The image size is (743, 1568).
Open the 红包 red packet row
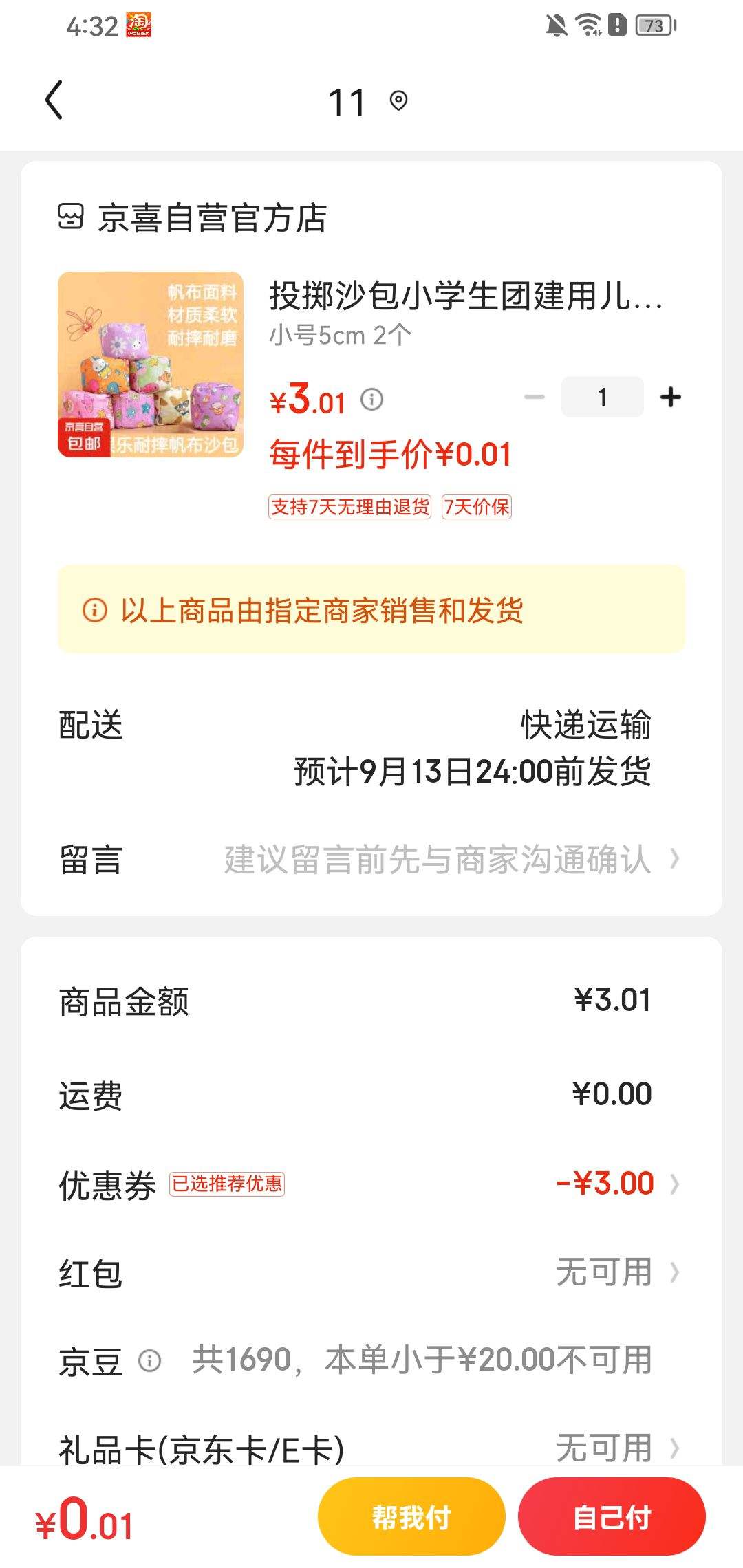(x=371, y=1272)
